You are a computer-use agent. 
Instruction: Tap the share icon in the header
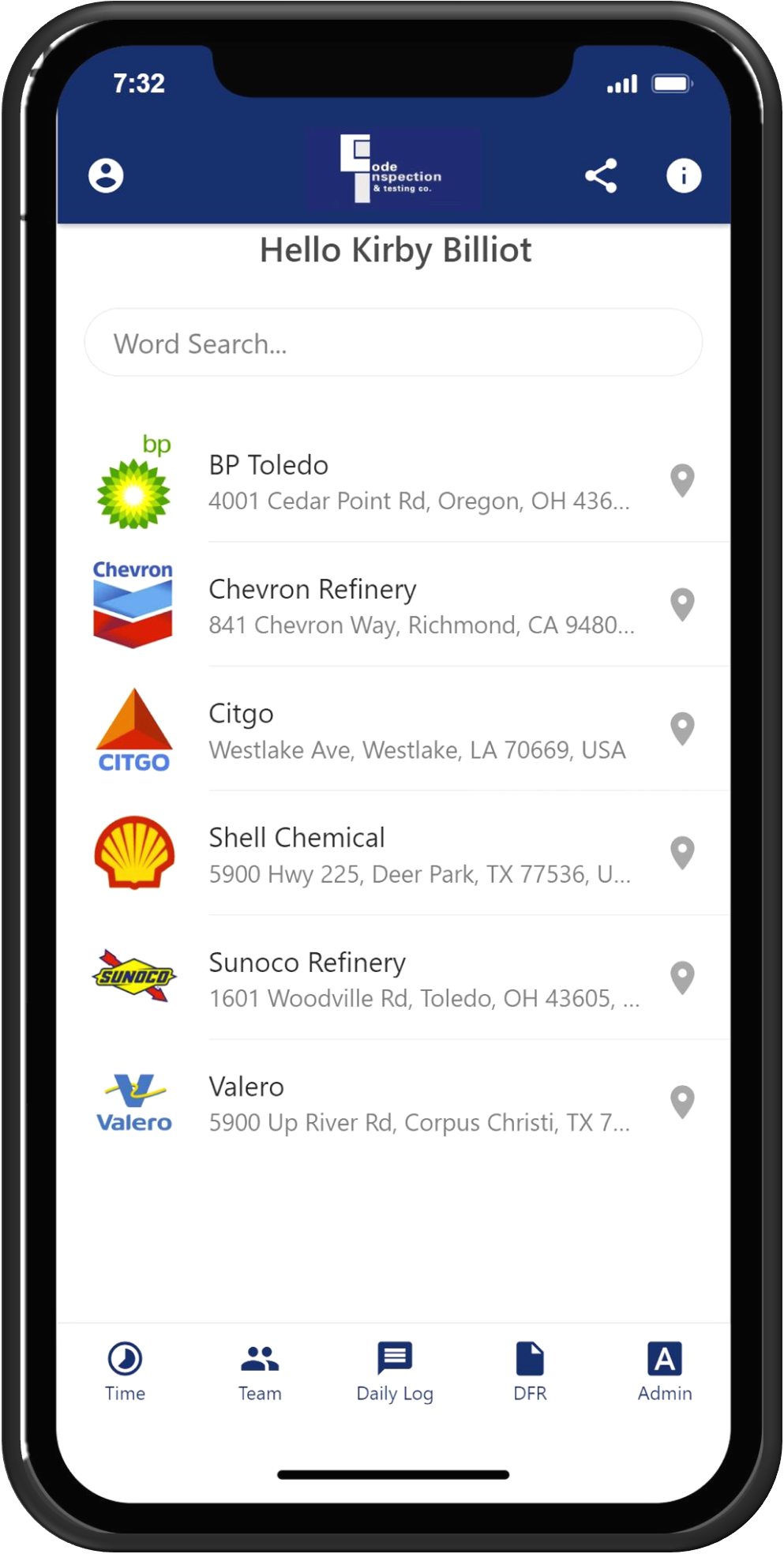tap(602, 175)
